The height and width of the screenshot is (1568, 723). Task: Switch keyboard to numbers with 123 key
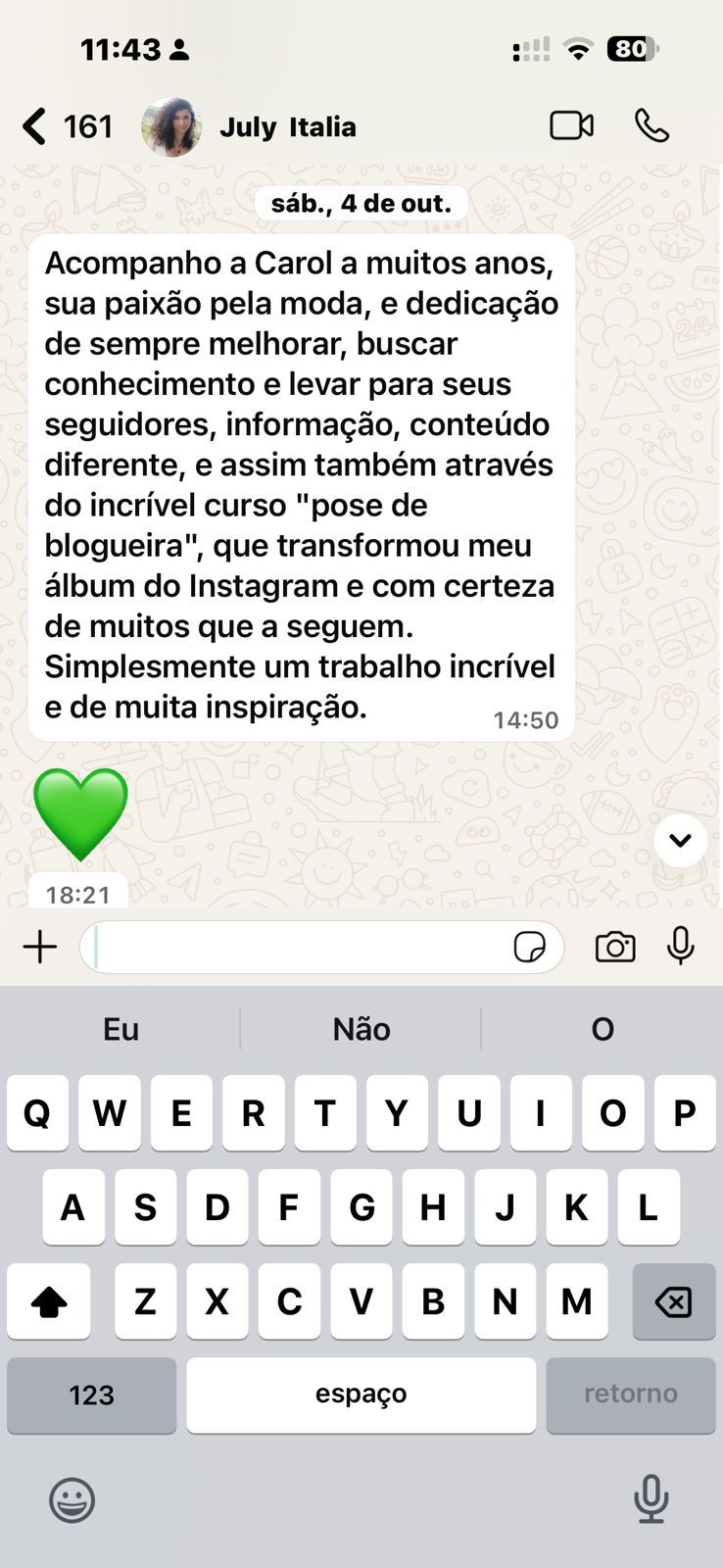click(x=91, y=1395)
